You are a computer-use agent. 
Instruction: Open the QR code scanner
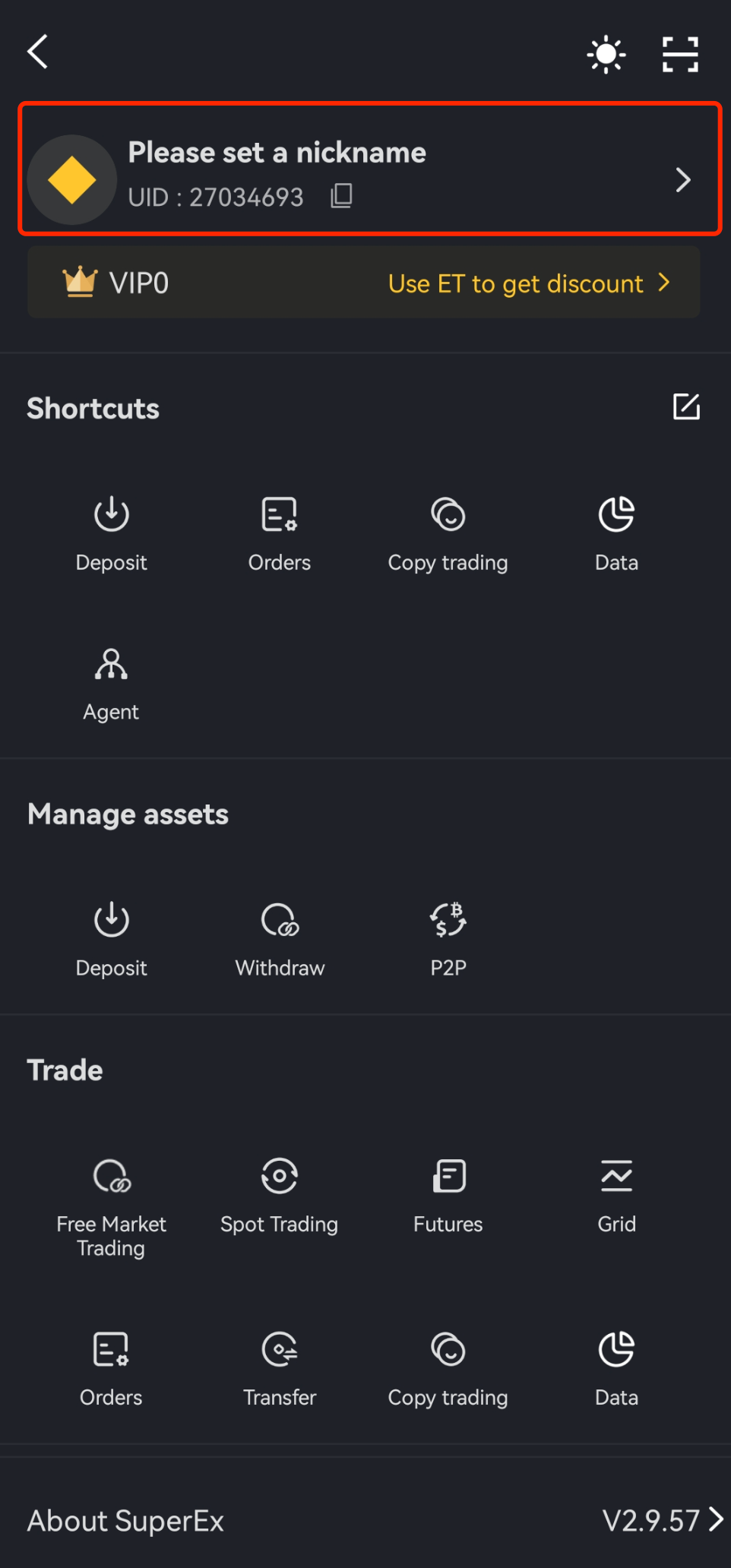pos(679,54)
